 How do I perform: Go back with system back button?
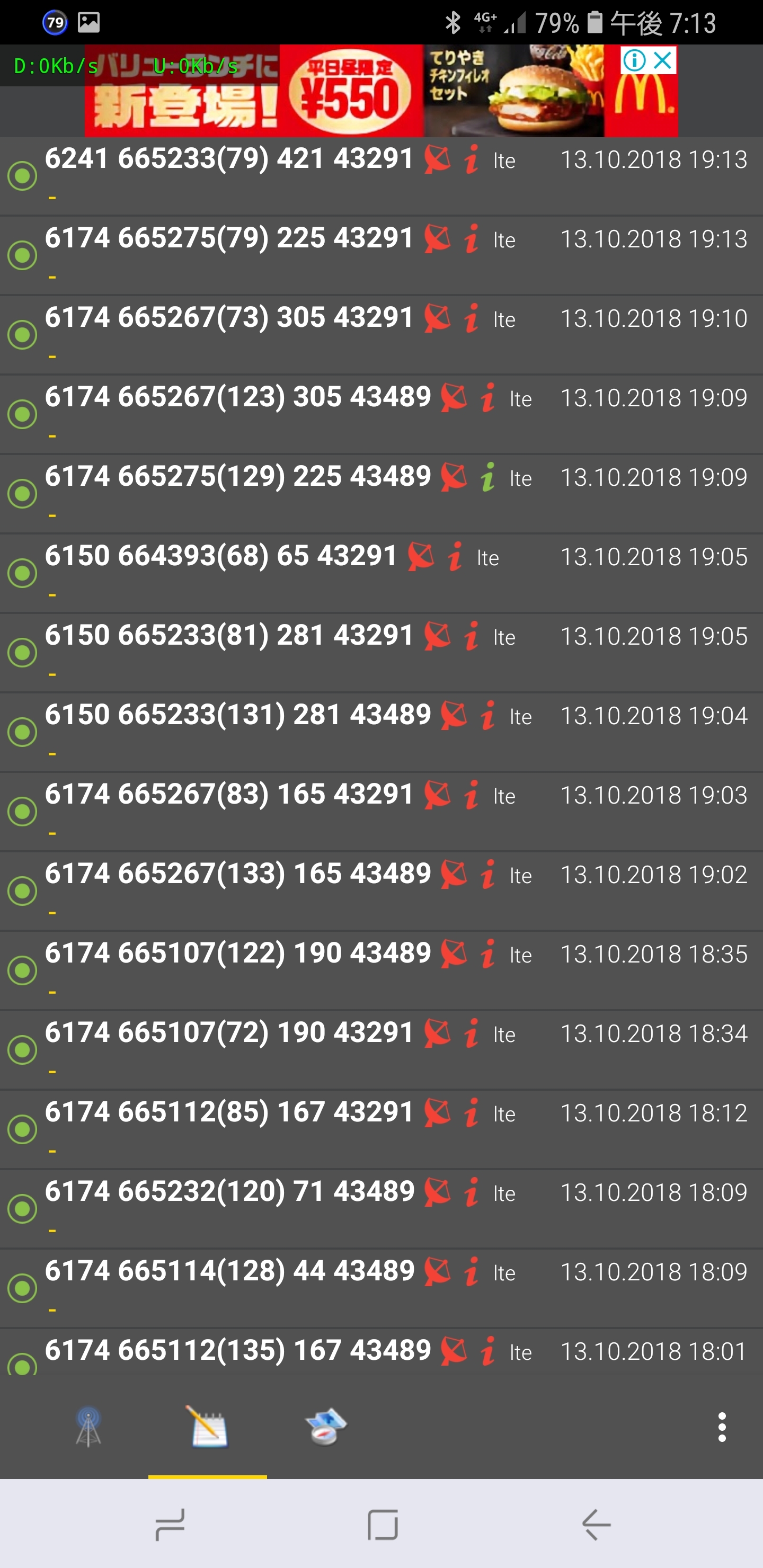596,1525
